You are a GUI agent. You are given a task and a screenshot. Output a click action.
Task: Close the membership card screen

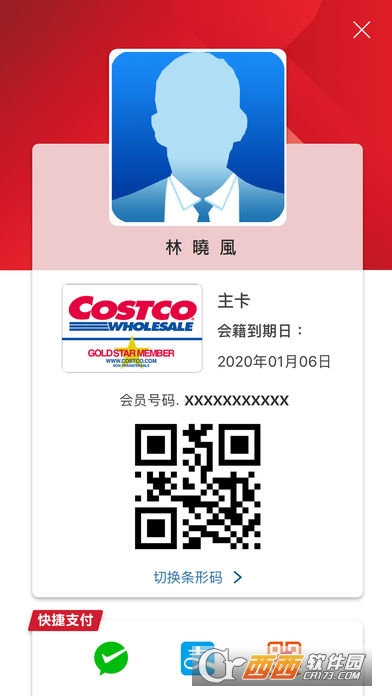coord(361,30)
